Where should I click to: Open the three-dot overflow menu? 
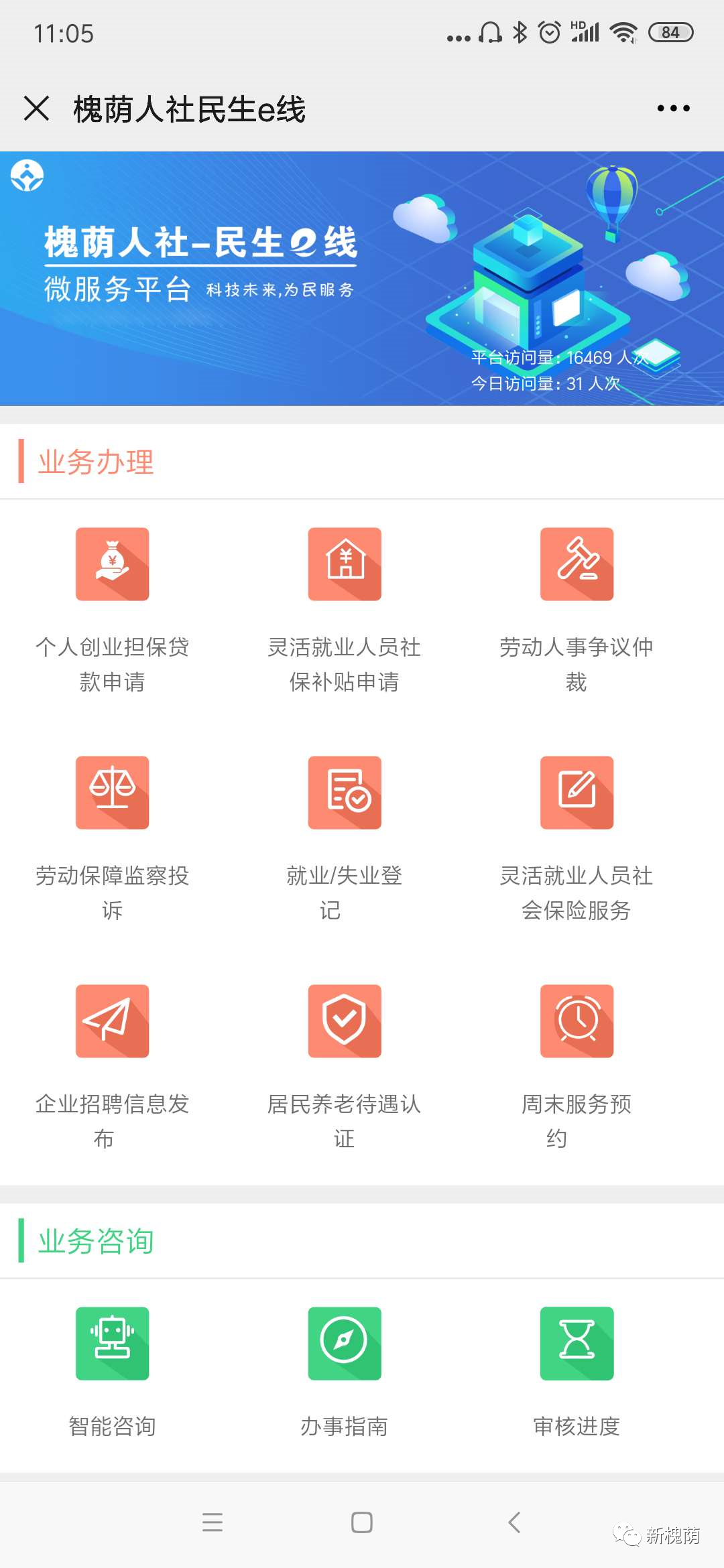(x=673, y=108)
